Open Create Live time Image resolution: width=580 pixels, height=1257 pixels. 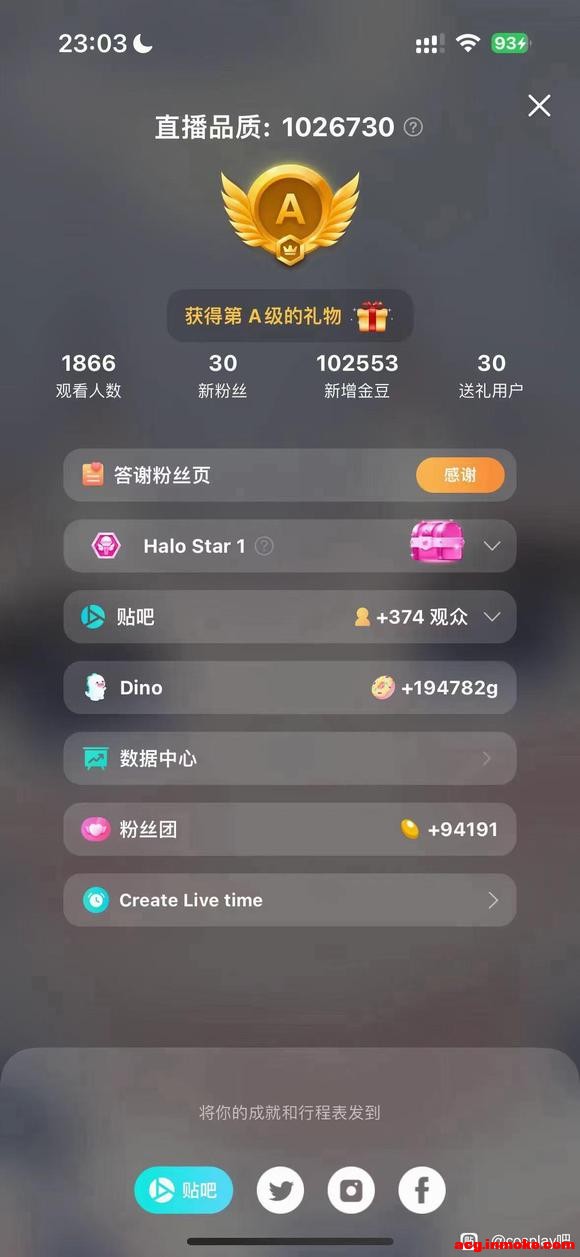[290, 900]
